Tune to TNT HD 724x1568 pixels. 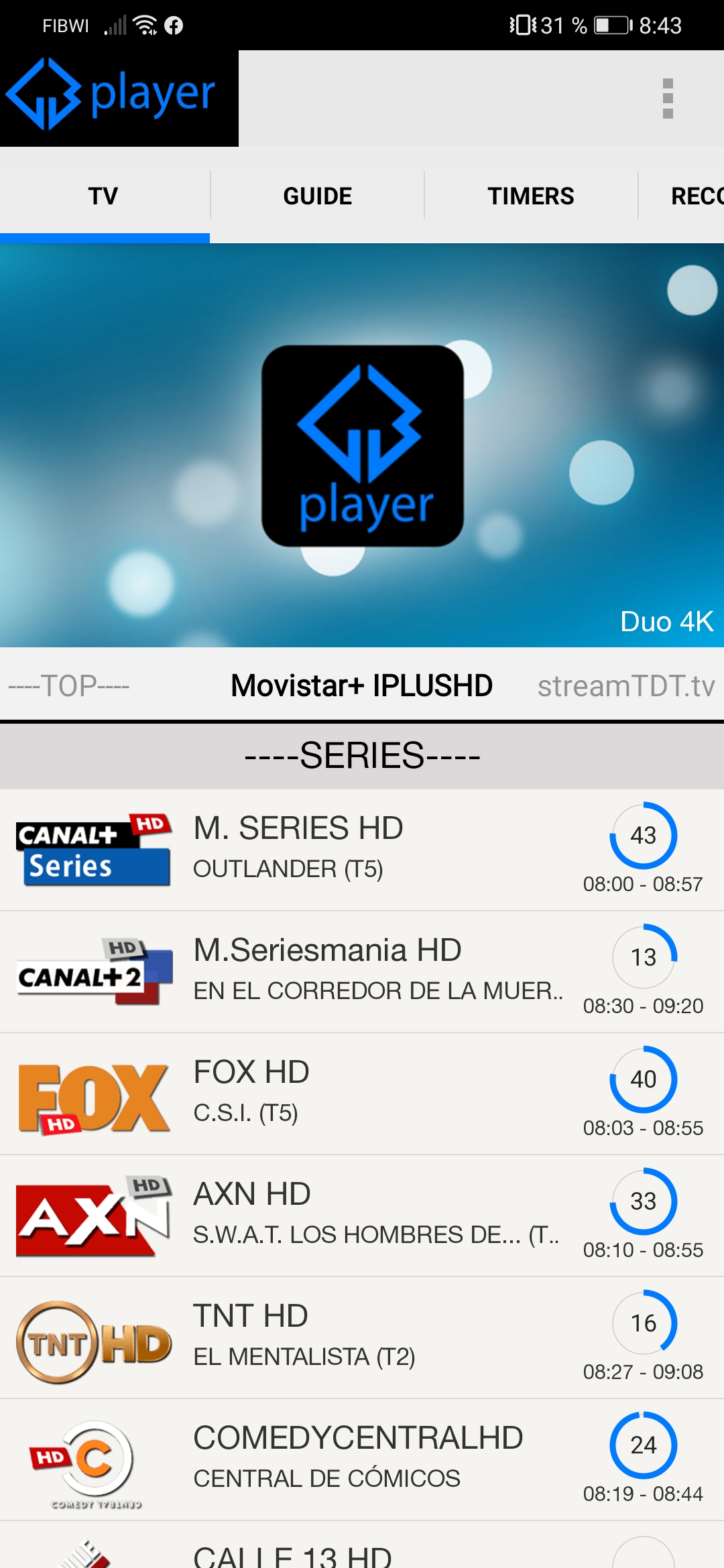pyautogui.click(x=362, y=1337)
